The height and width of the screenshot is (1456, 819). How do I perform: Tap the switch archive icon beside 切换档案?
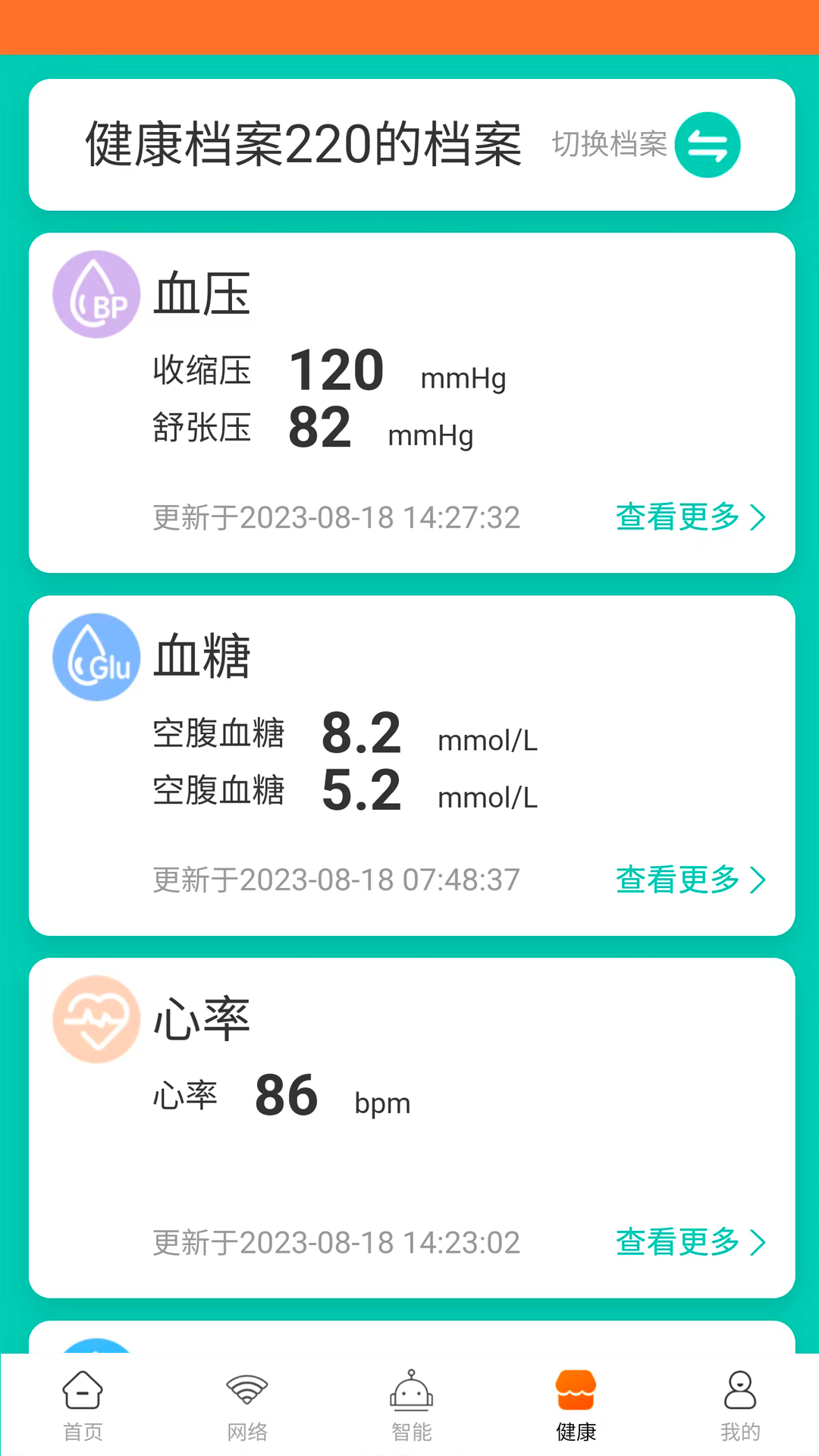(707, 144)
